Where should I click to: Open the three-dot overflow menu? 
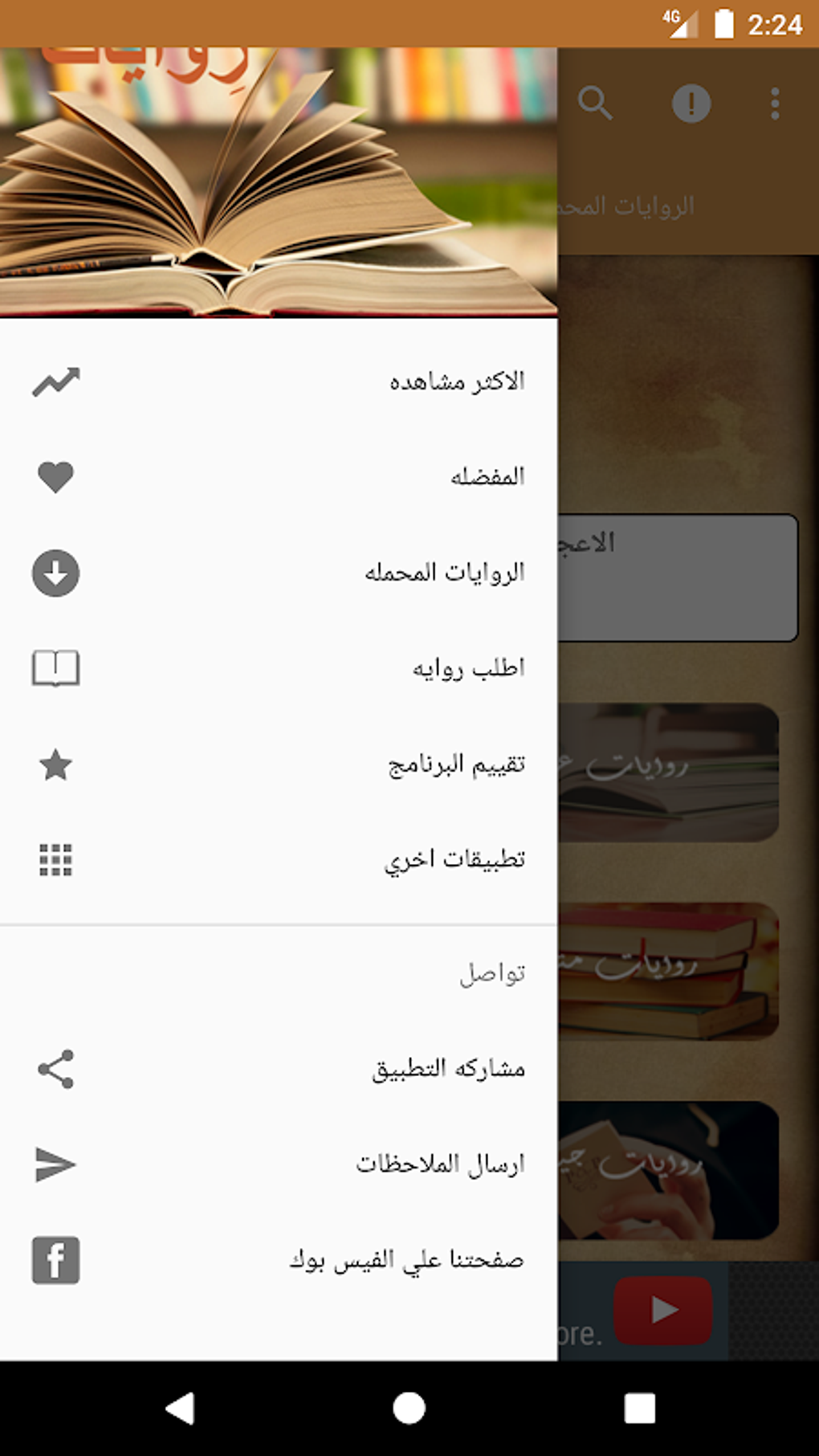tap(775, 104)
